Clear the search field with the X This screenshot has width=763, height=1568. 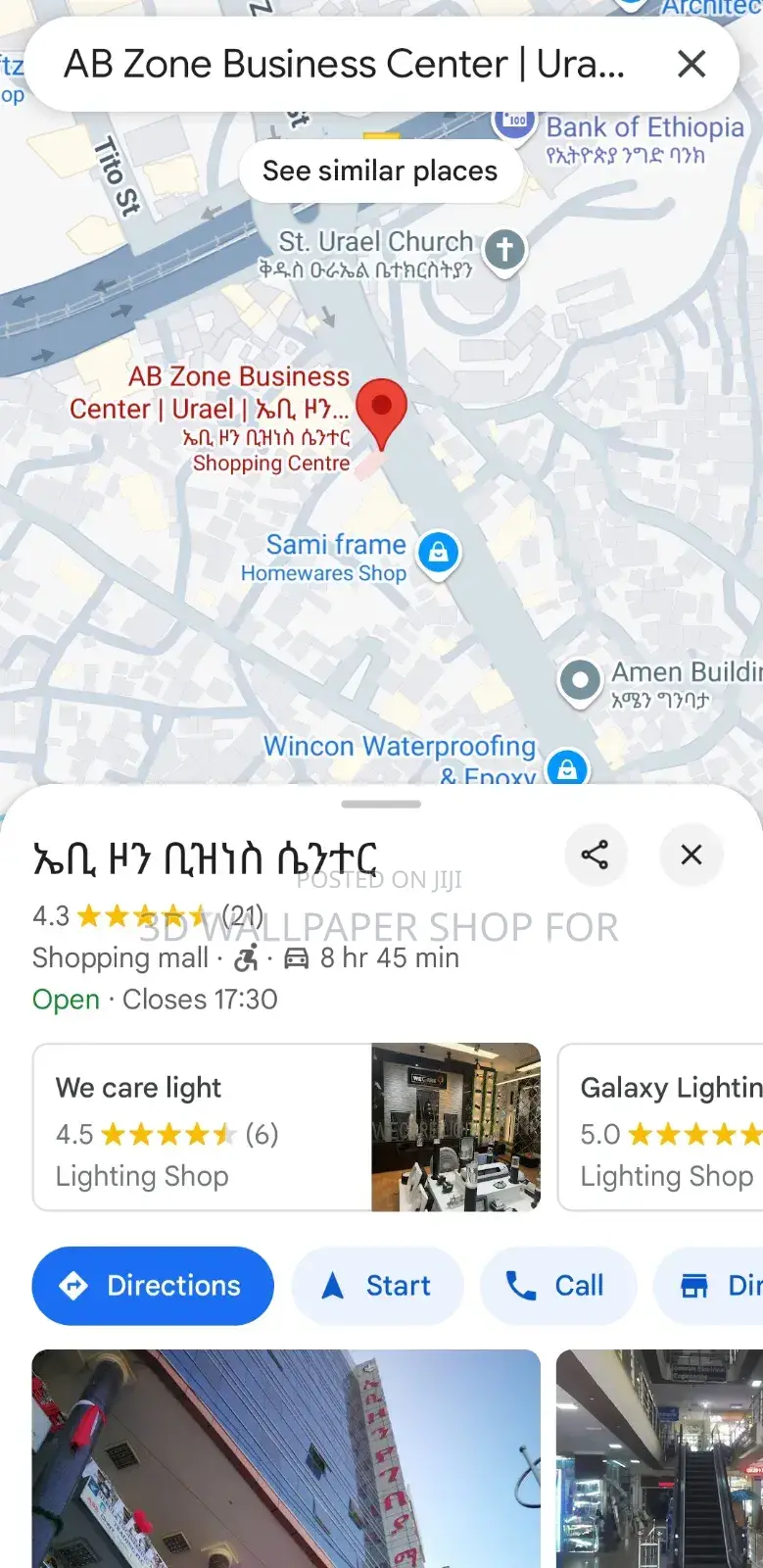click(691, 63)
